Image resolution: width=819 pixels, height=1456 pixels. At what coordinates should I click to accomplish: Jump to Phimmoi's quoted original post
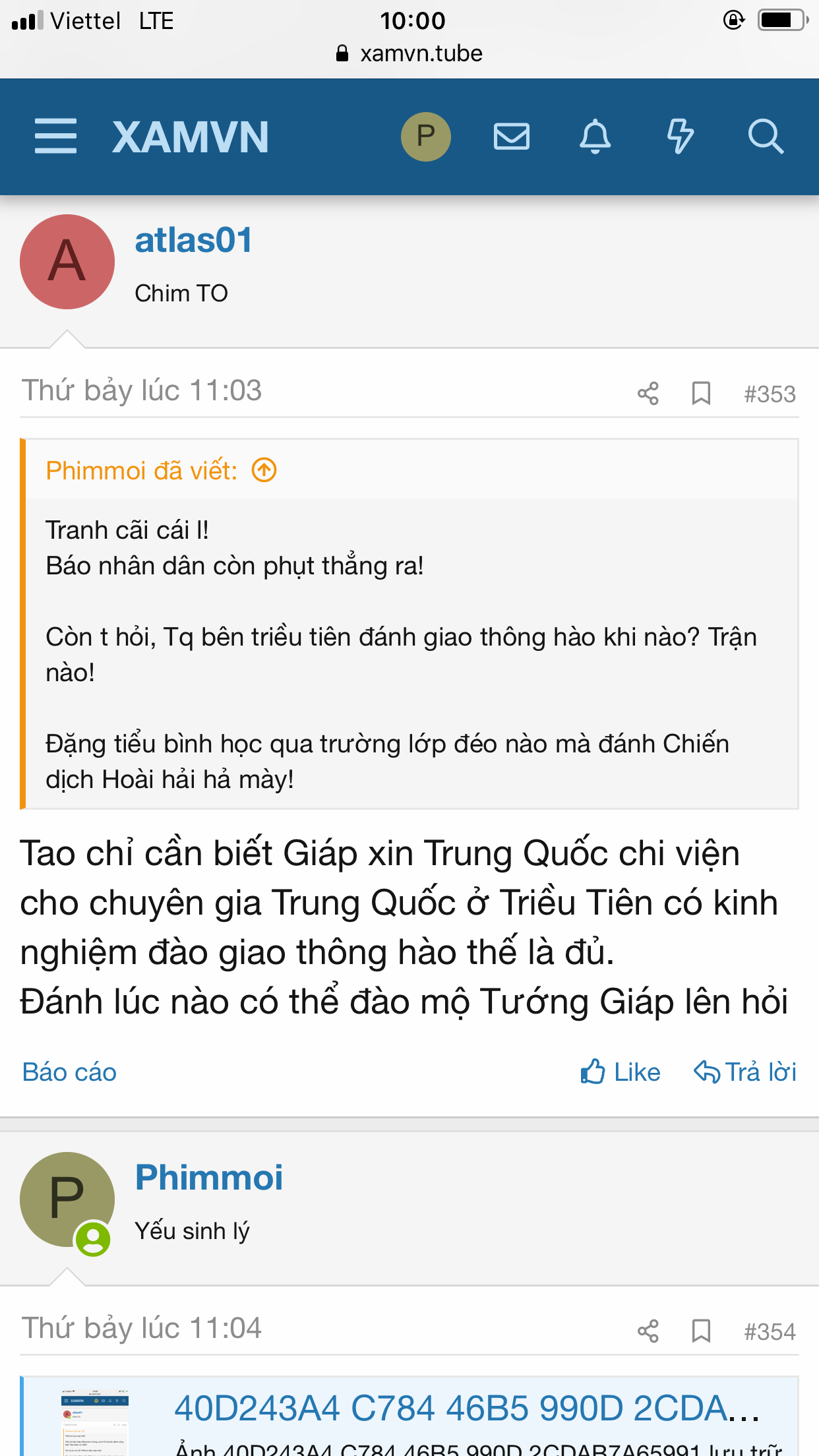(264, 471)
